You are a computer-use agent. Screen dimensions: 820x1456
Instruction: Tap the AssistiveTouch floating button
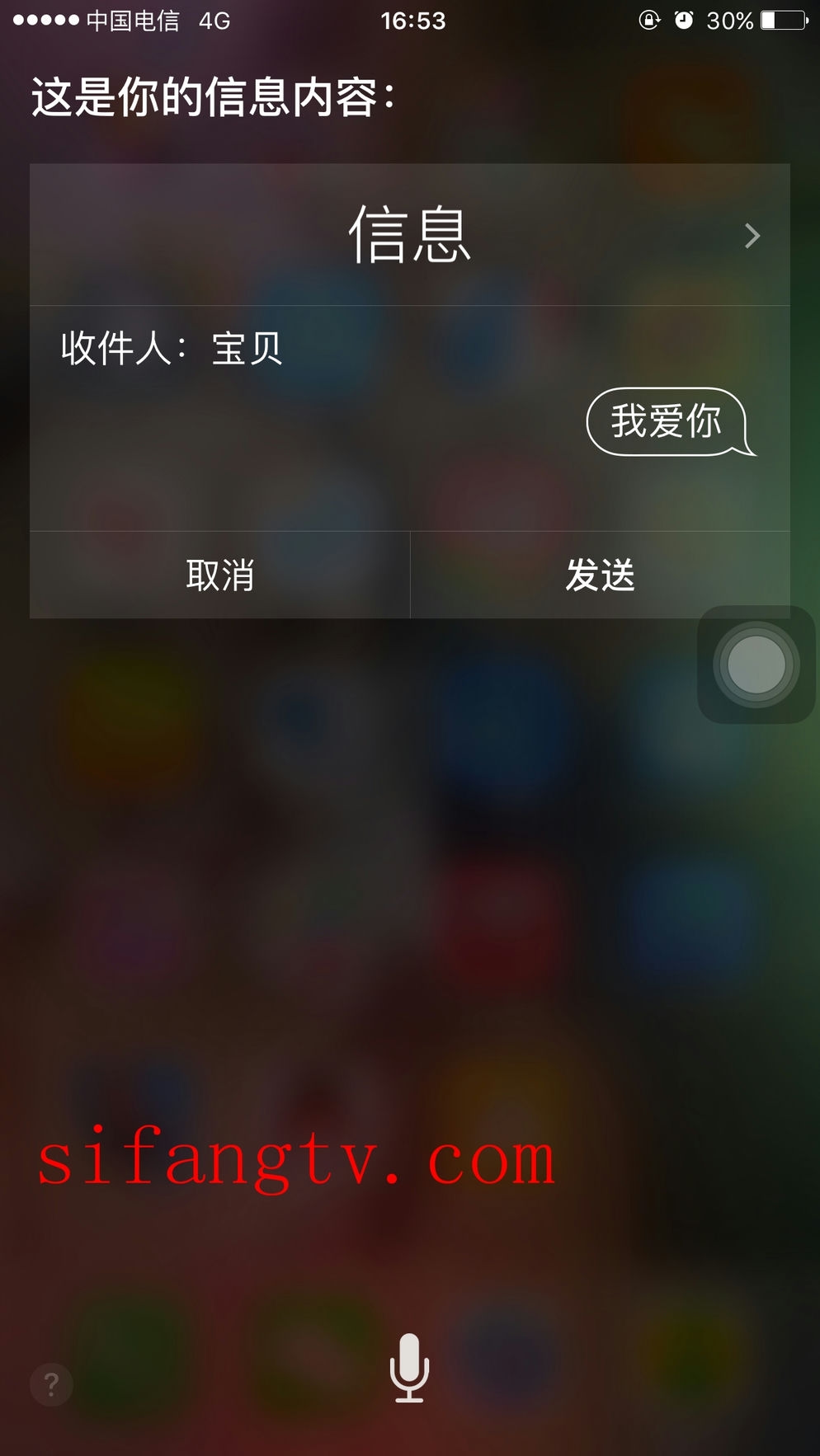click(756, 665)
